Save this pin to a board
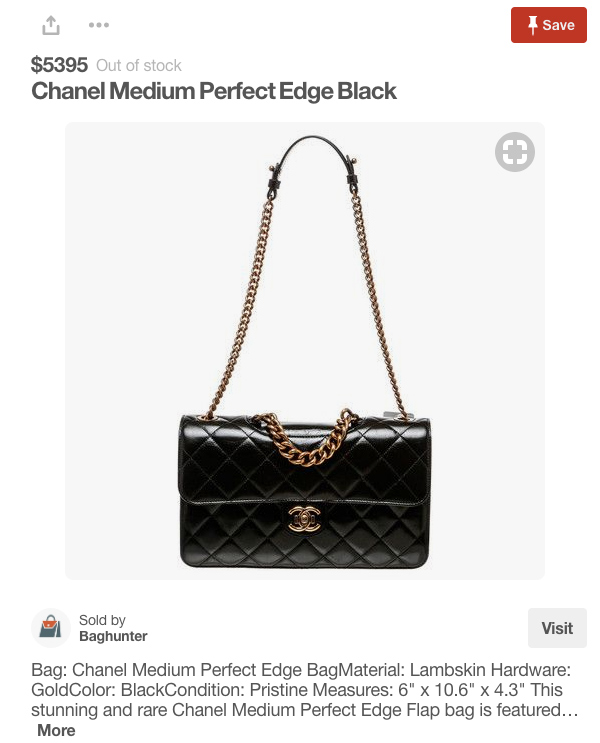This screenshot has width=600, height=743. point(548,25)
